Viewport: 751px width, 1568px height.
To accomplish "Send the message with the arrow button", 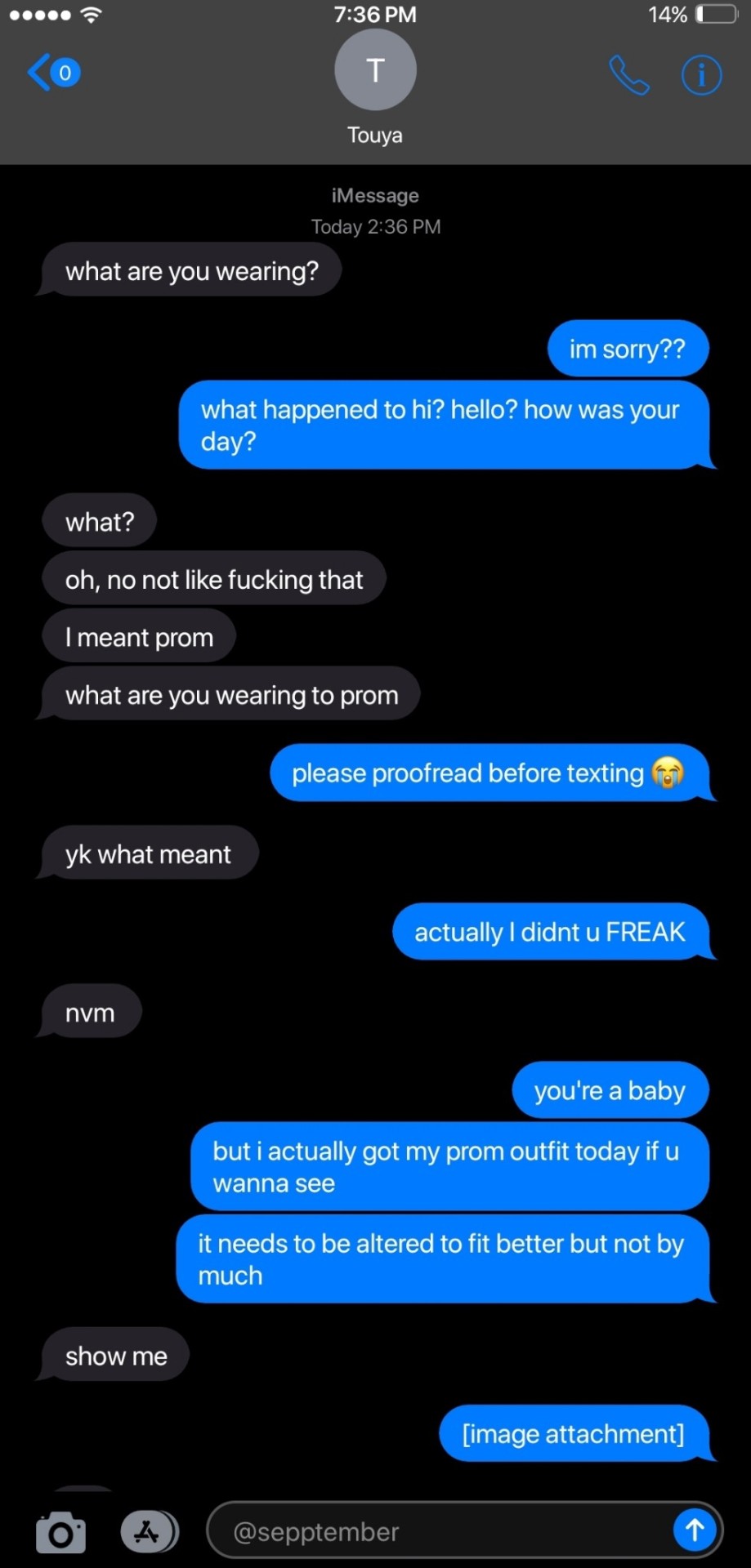I will coord(695,1530).
